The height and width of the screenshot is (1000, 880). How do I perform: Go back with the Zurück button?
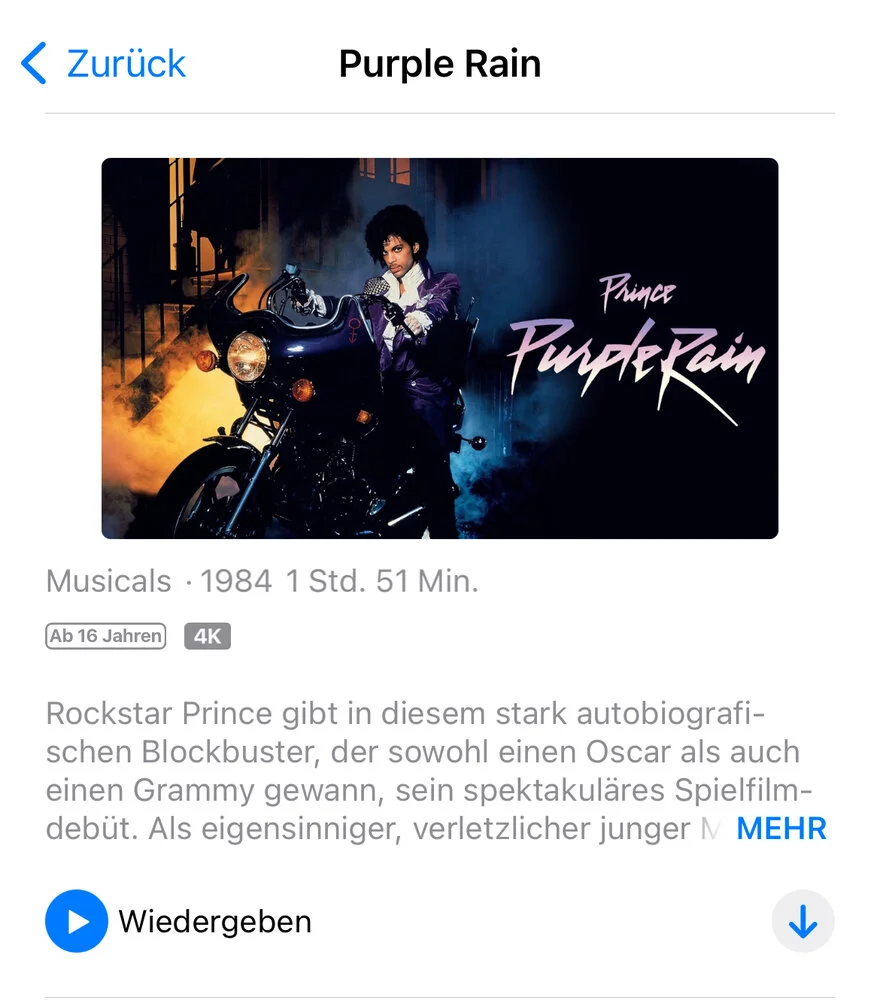104,64
